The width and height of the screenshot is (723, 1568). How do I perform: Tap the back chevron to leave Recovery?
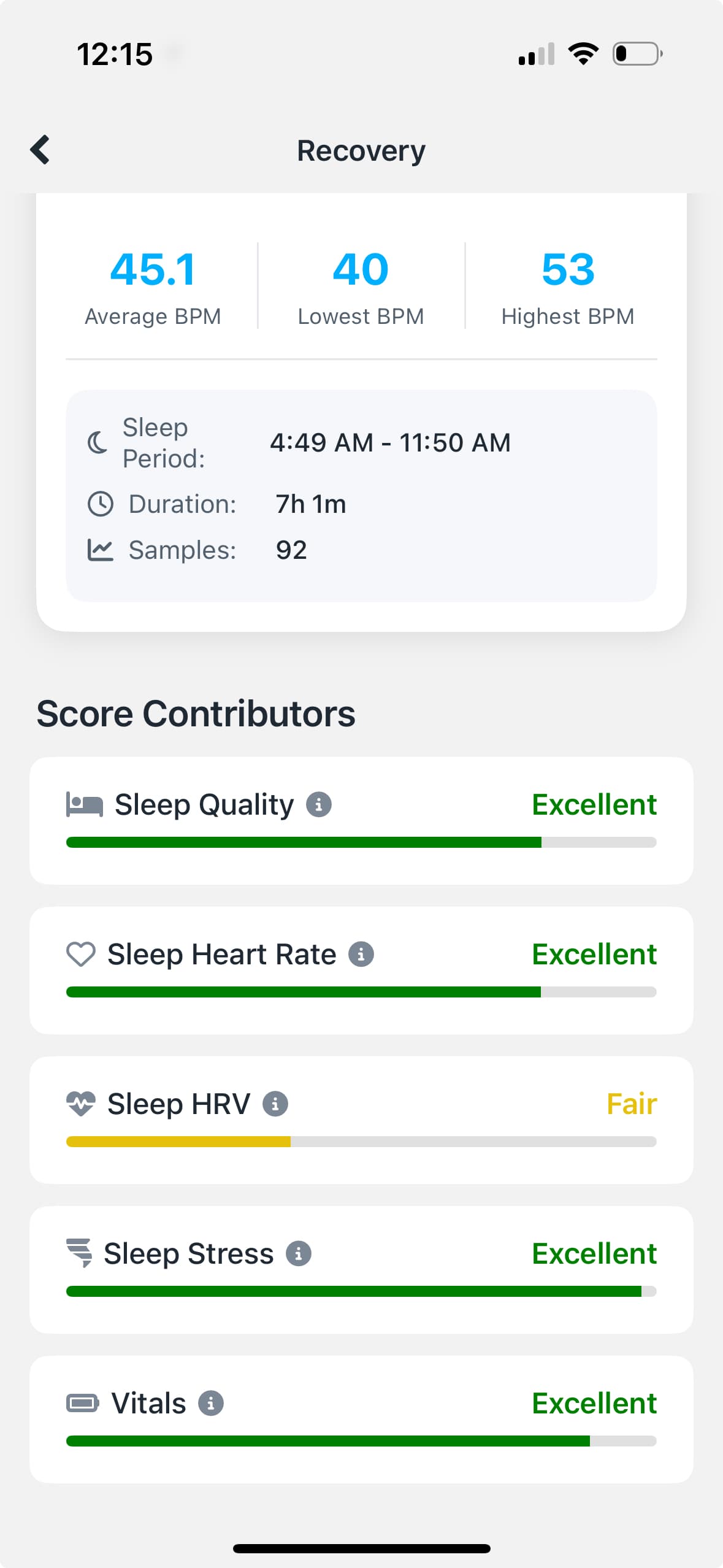(40, 149)
